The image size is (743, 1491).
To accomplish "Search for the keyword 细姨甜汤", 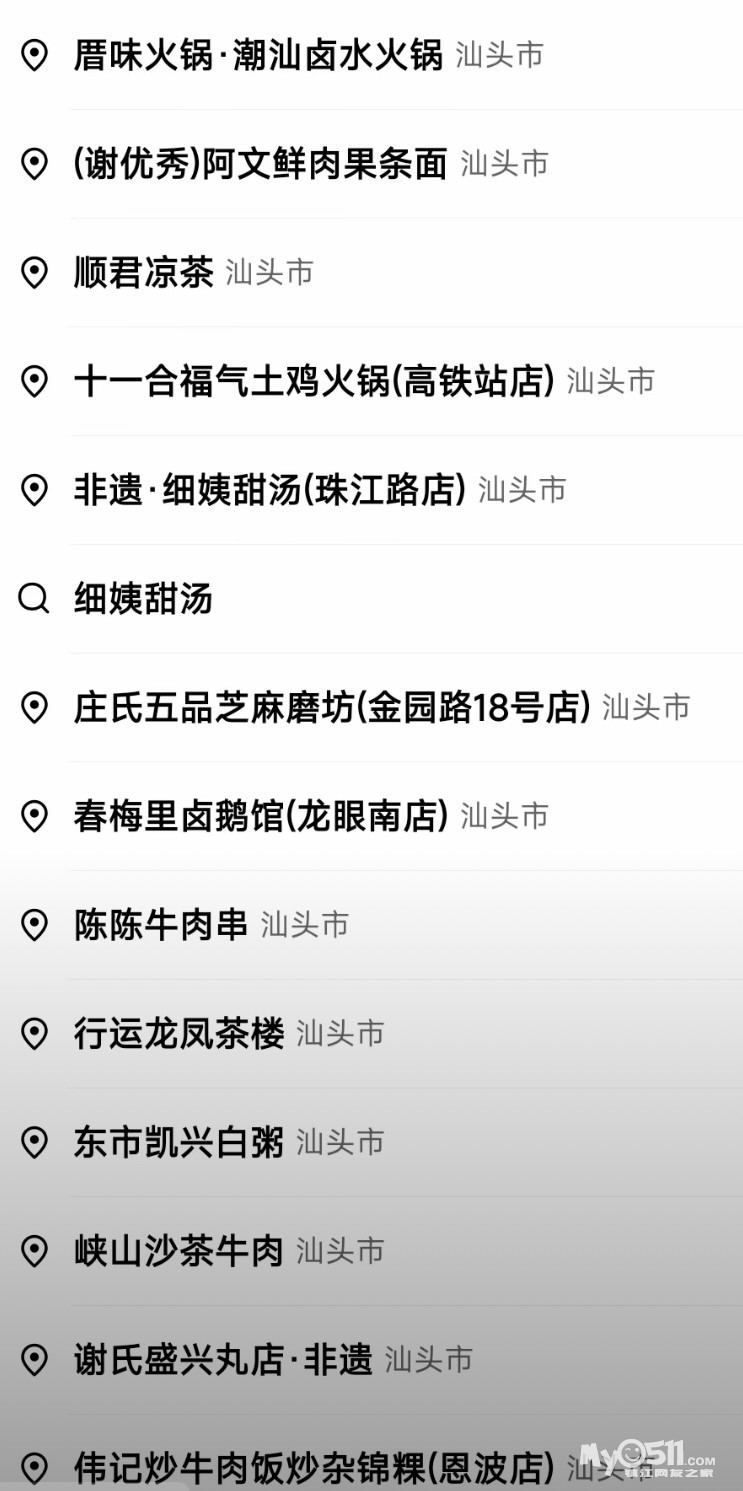I will tap(143, 599).
